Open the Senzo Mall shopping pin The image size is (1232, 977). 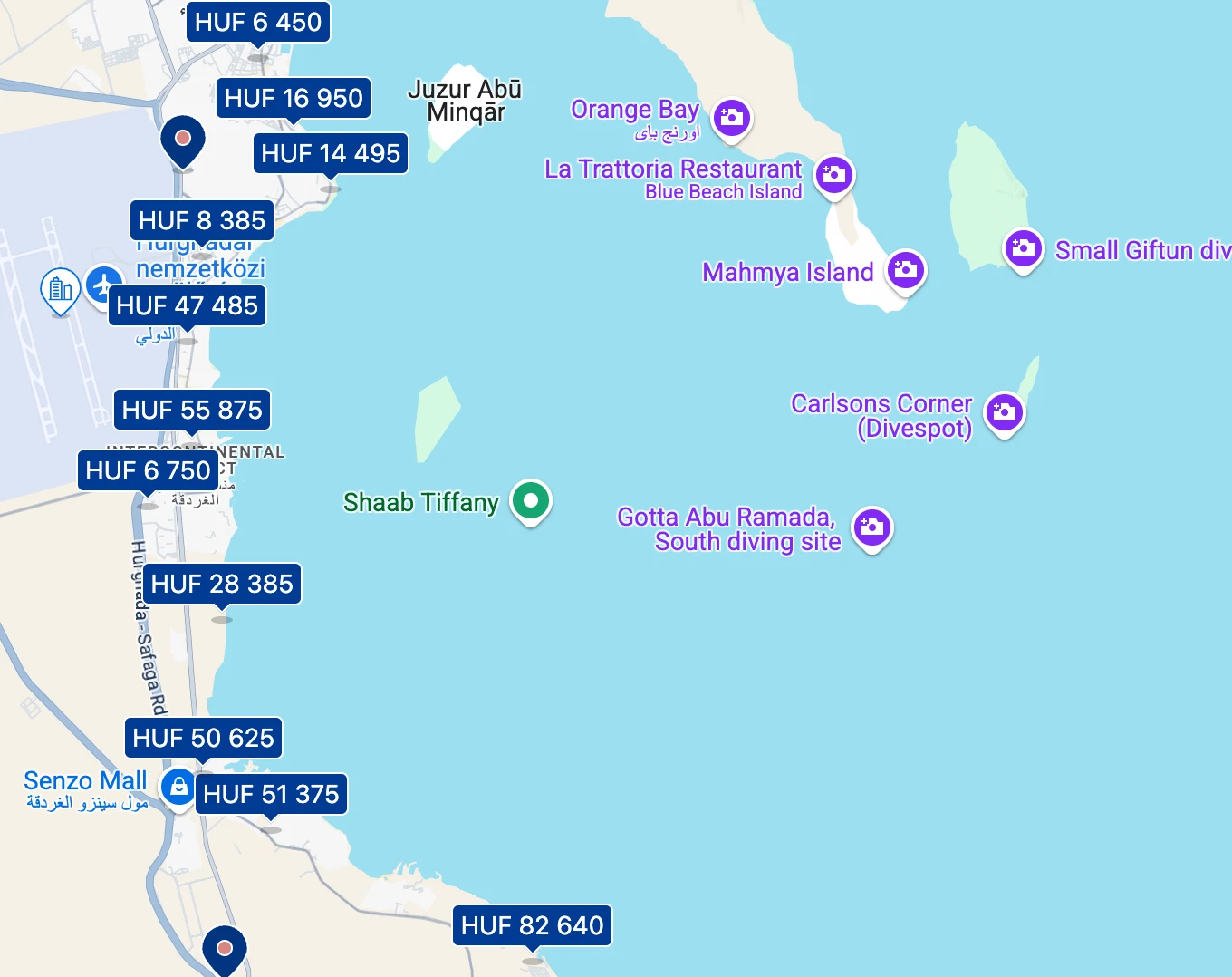[178, 787]
